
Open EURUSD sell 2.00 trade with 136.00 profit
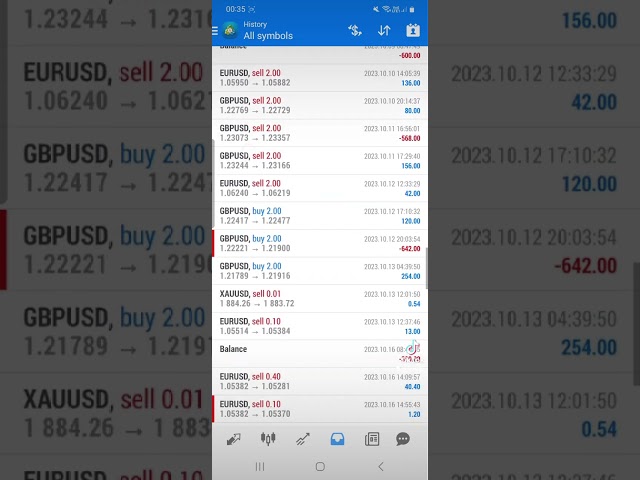pos(319,79)
